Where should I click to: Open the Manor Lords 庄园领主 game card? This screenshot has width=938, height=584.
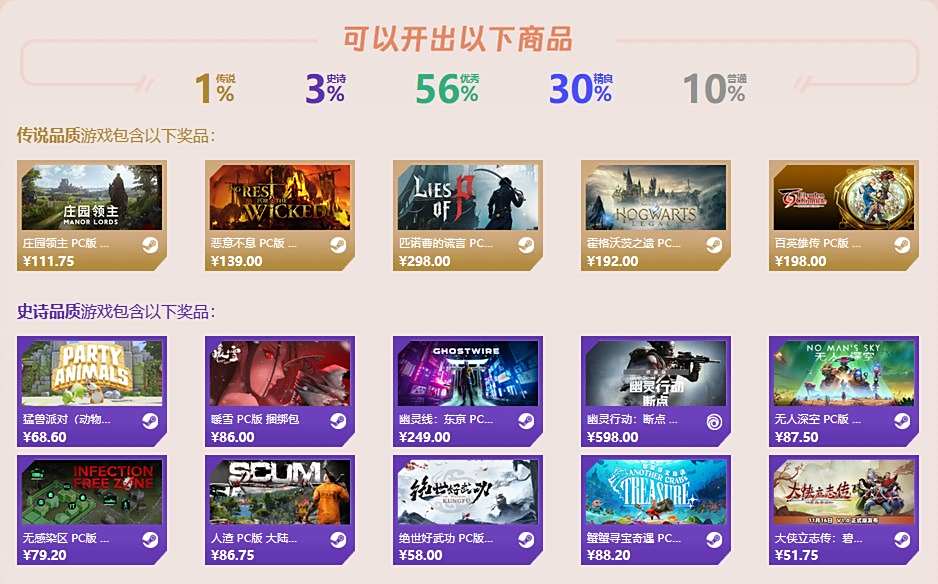pos(92,215)
